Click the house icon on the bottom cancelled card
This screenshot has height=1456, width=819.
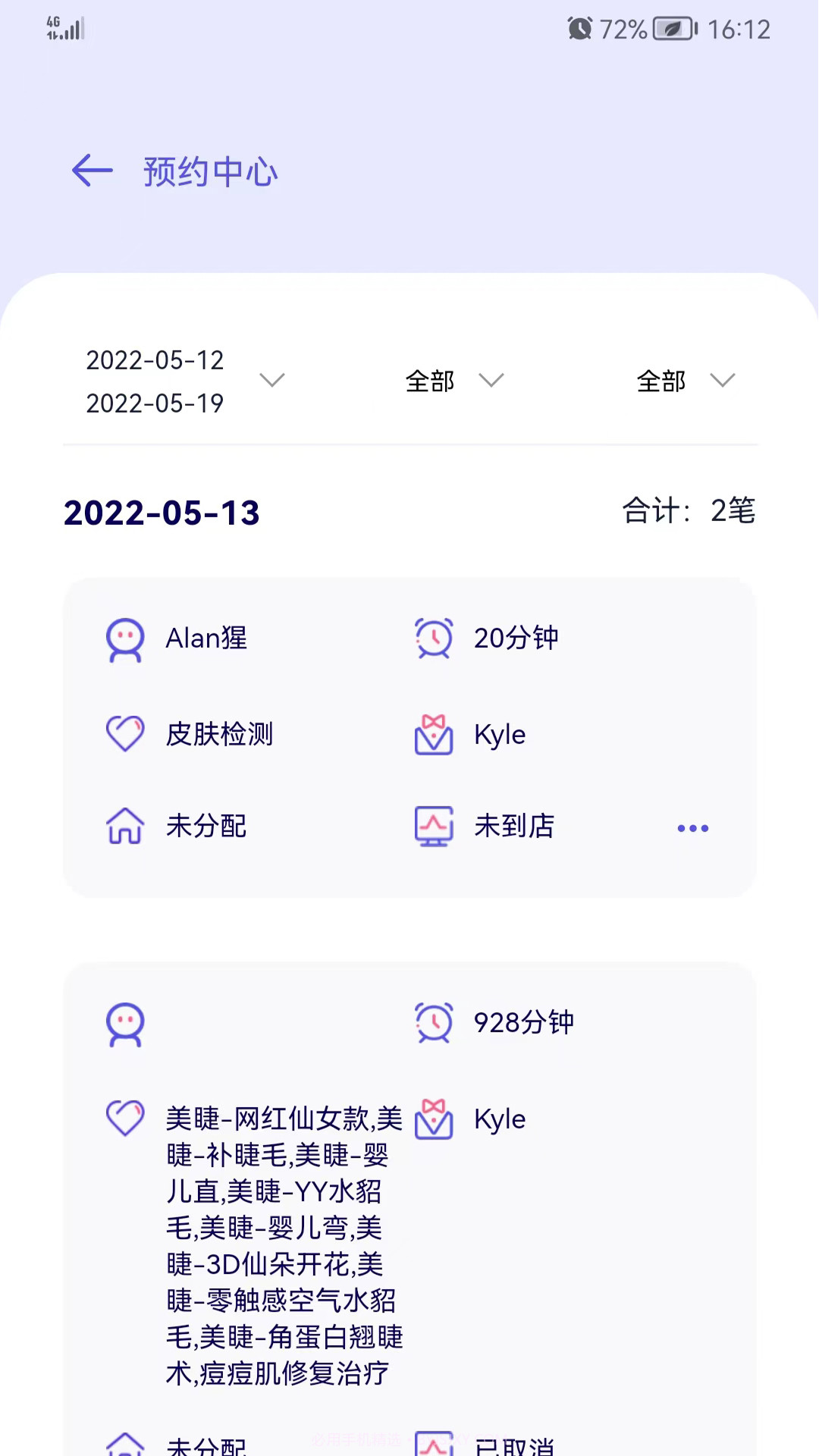point(125,1443)
